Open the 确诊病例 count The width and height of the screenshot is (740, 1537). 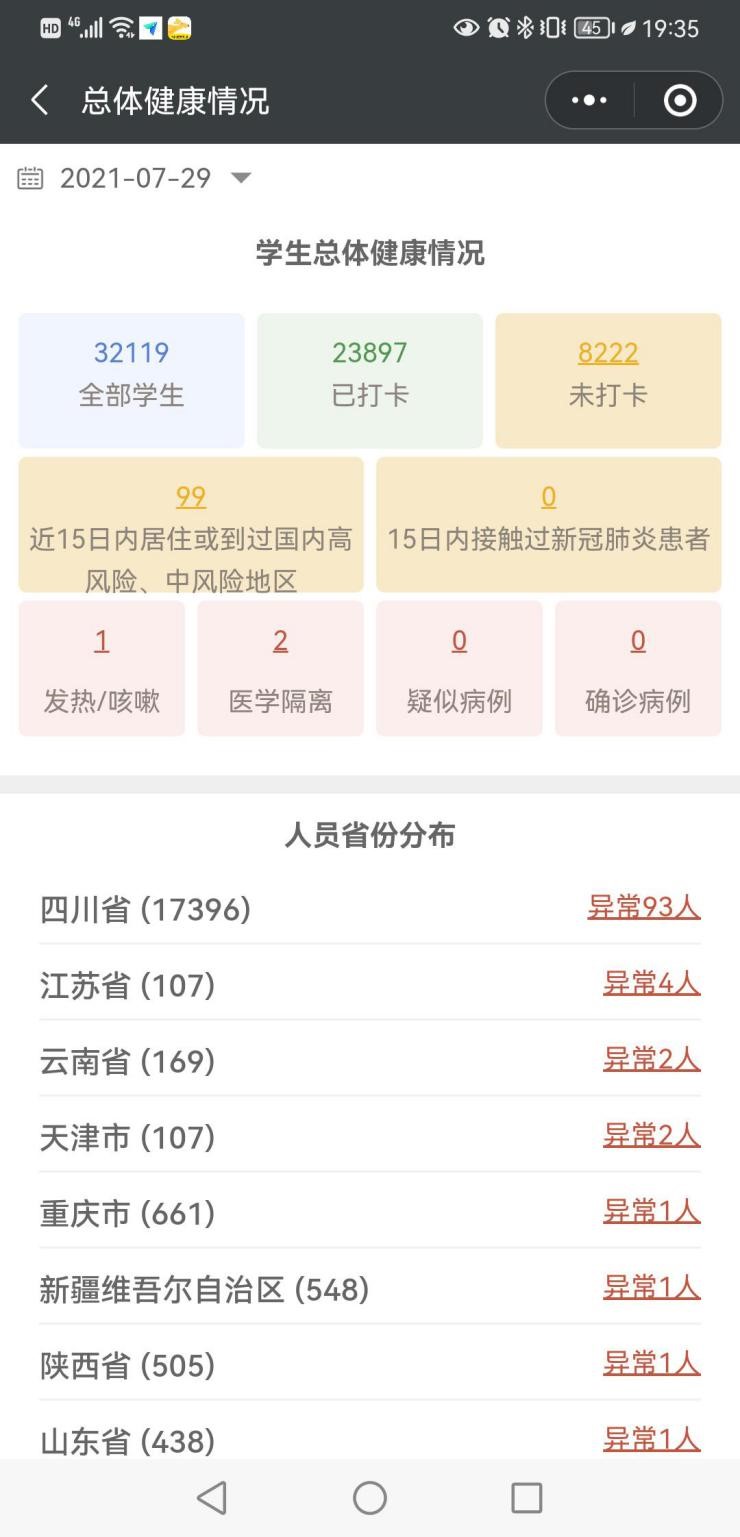638,641
